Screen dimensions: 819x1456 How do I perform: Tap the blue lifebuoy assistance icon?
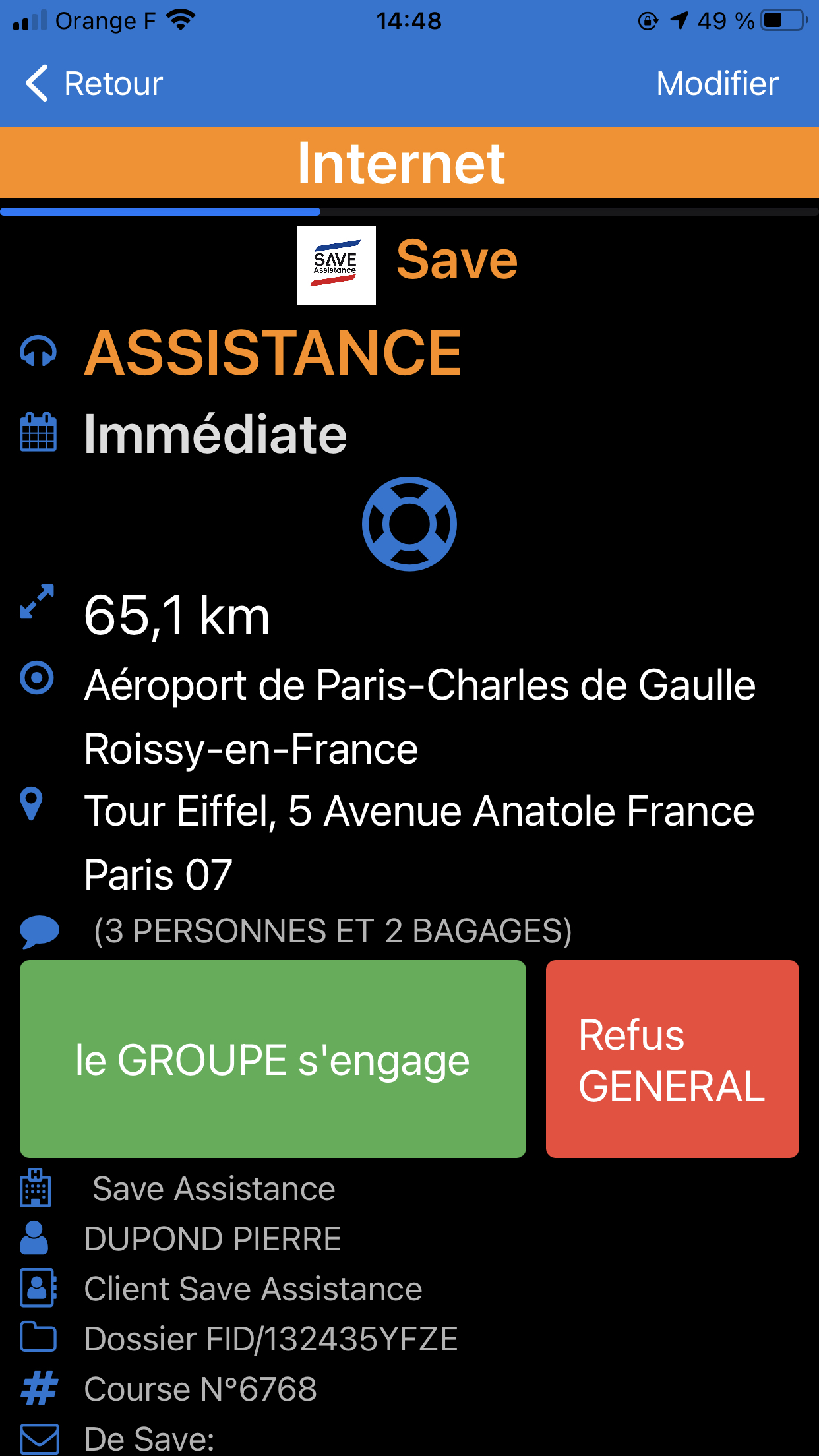click(409, 524)
